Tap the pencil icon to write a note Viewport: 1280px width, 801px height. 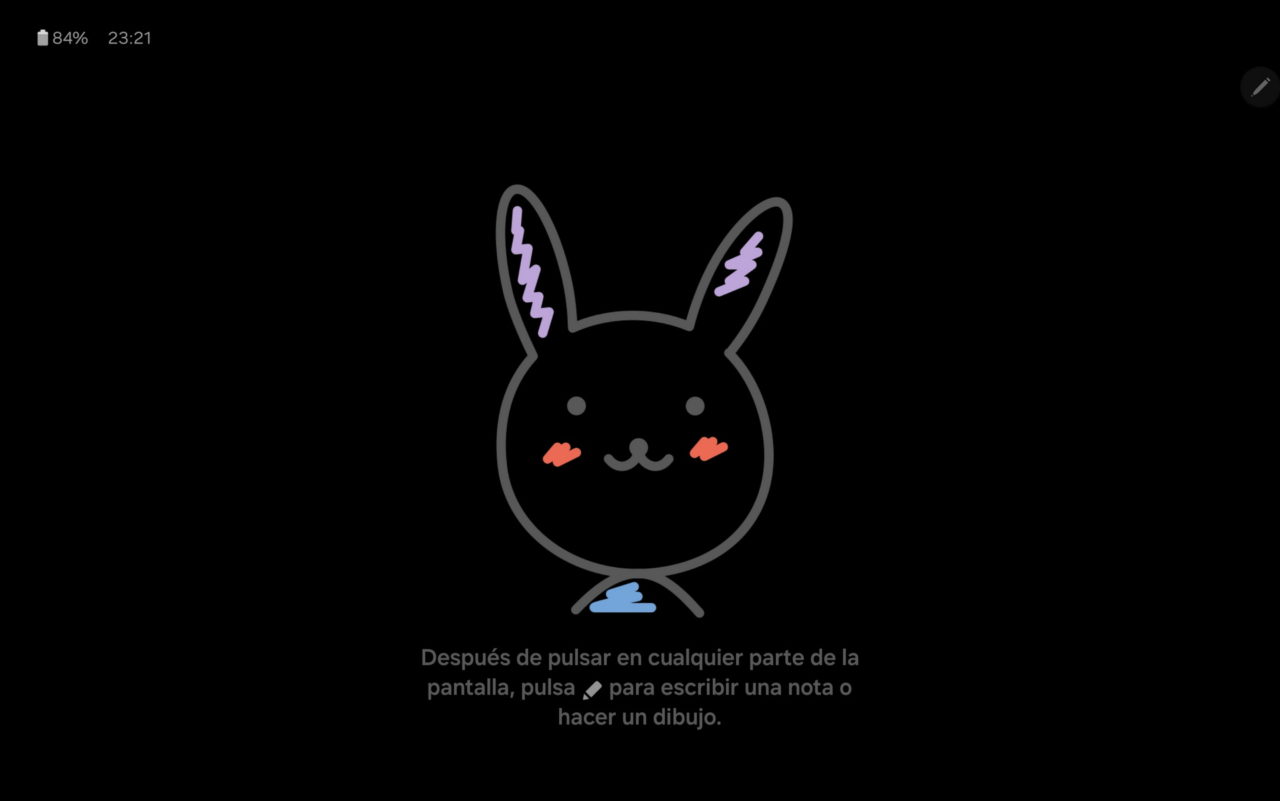pos(1260,87)
